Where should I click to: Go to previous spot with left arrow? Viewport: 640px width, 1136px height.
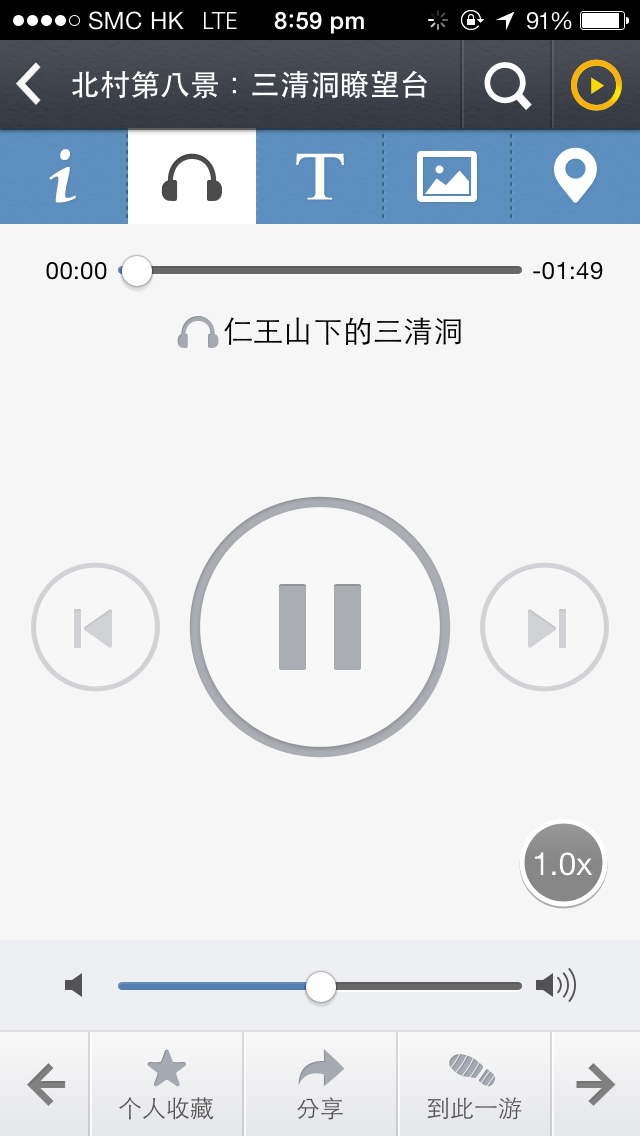coord(46,1085)
